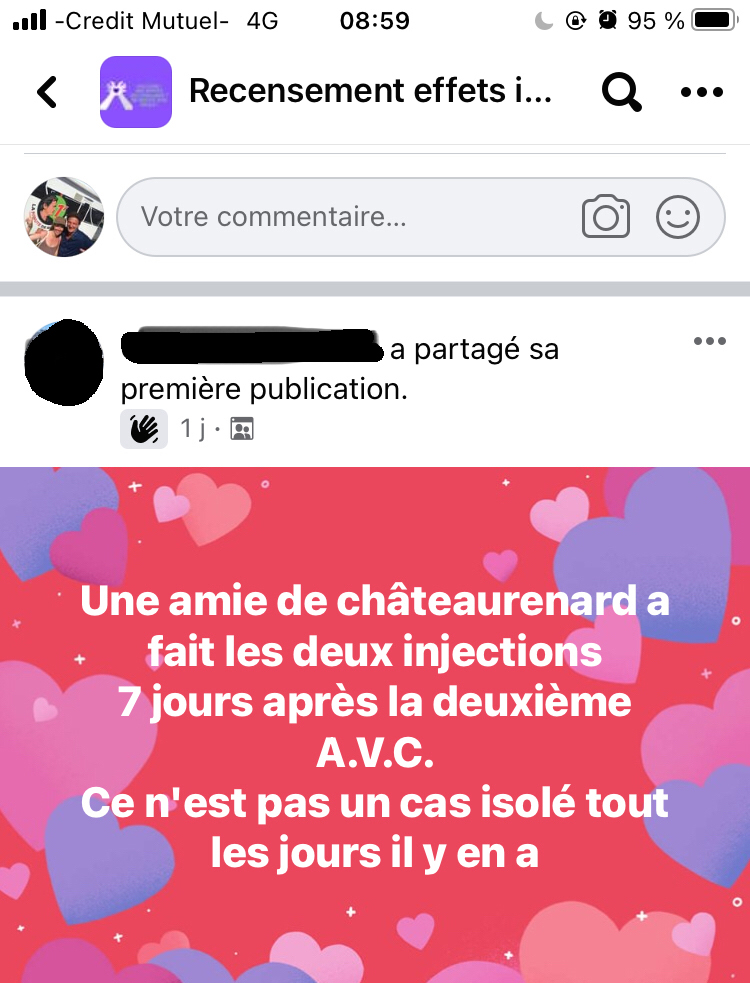The image size is (750, 983).
Task: Open the purple group avatar icon
Action: tap(135, 92)
